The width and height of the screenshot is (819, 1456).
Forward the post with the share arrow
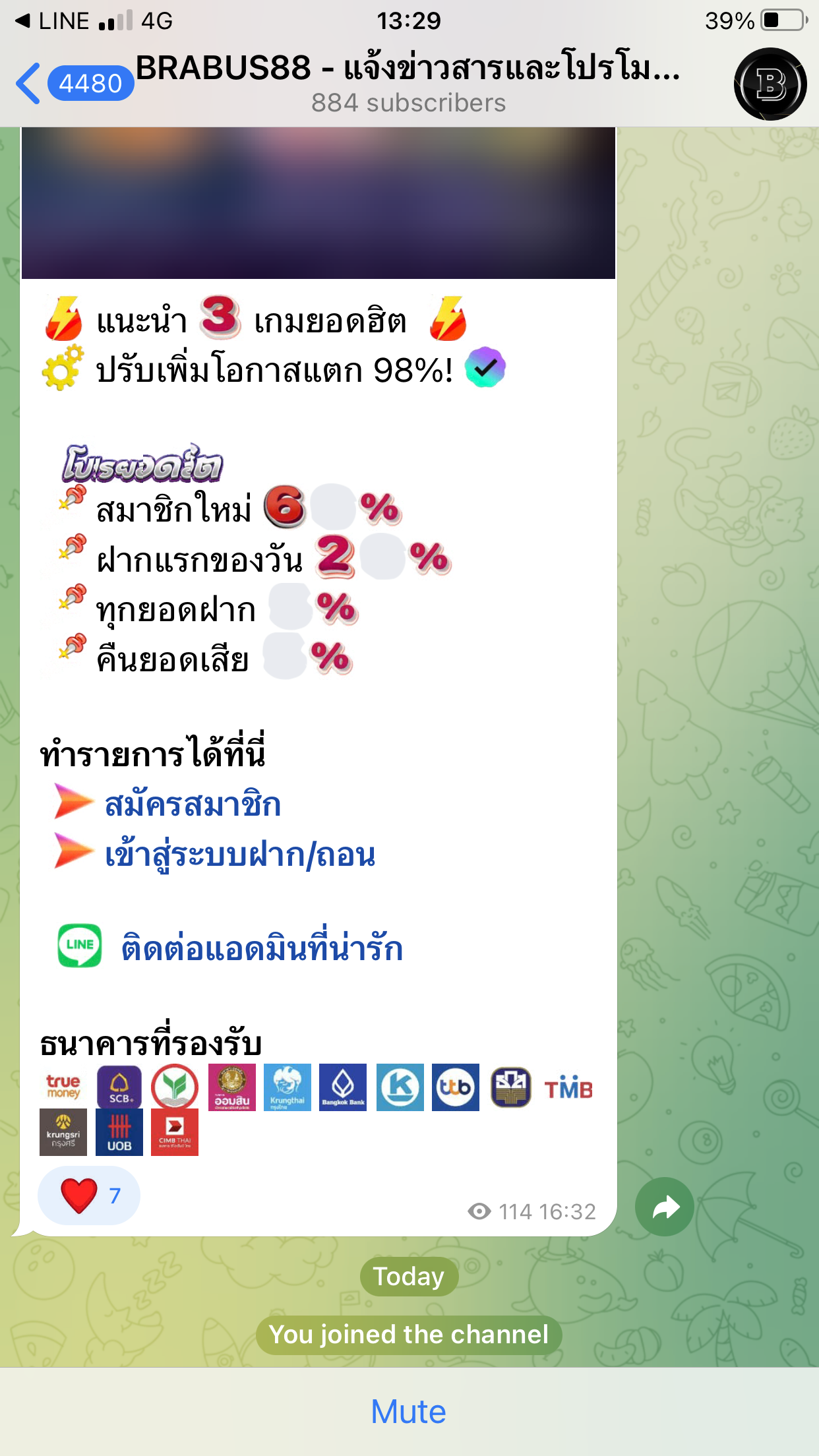(x=665, y=1207)
